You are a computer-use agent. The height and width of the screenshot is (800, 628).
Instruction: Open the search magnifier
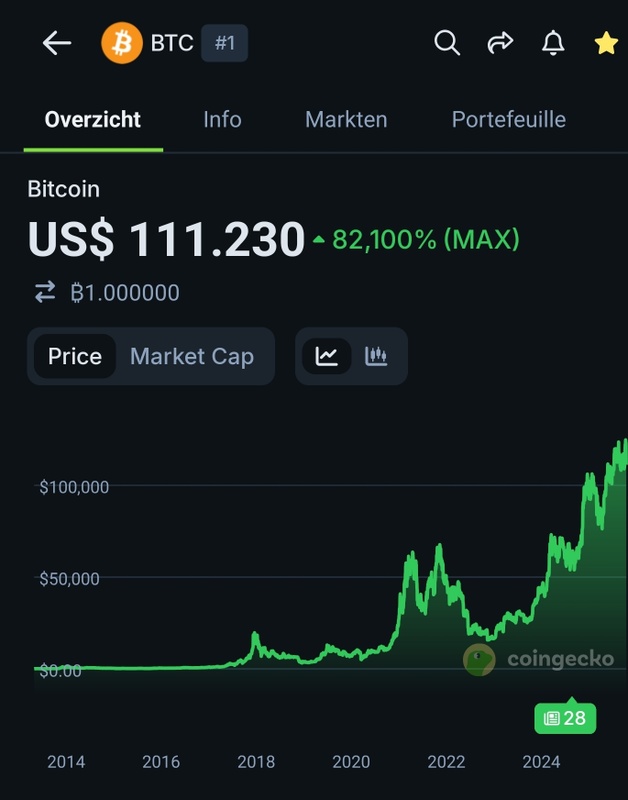pos(447,43)
